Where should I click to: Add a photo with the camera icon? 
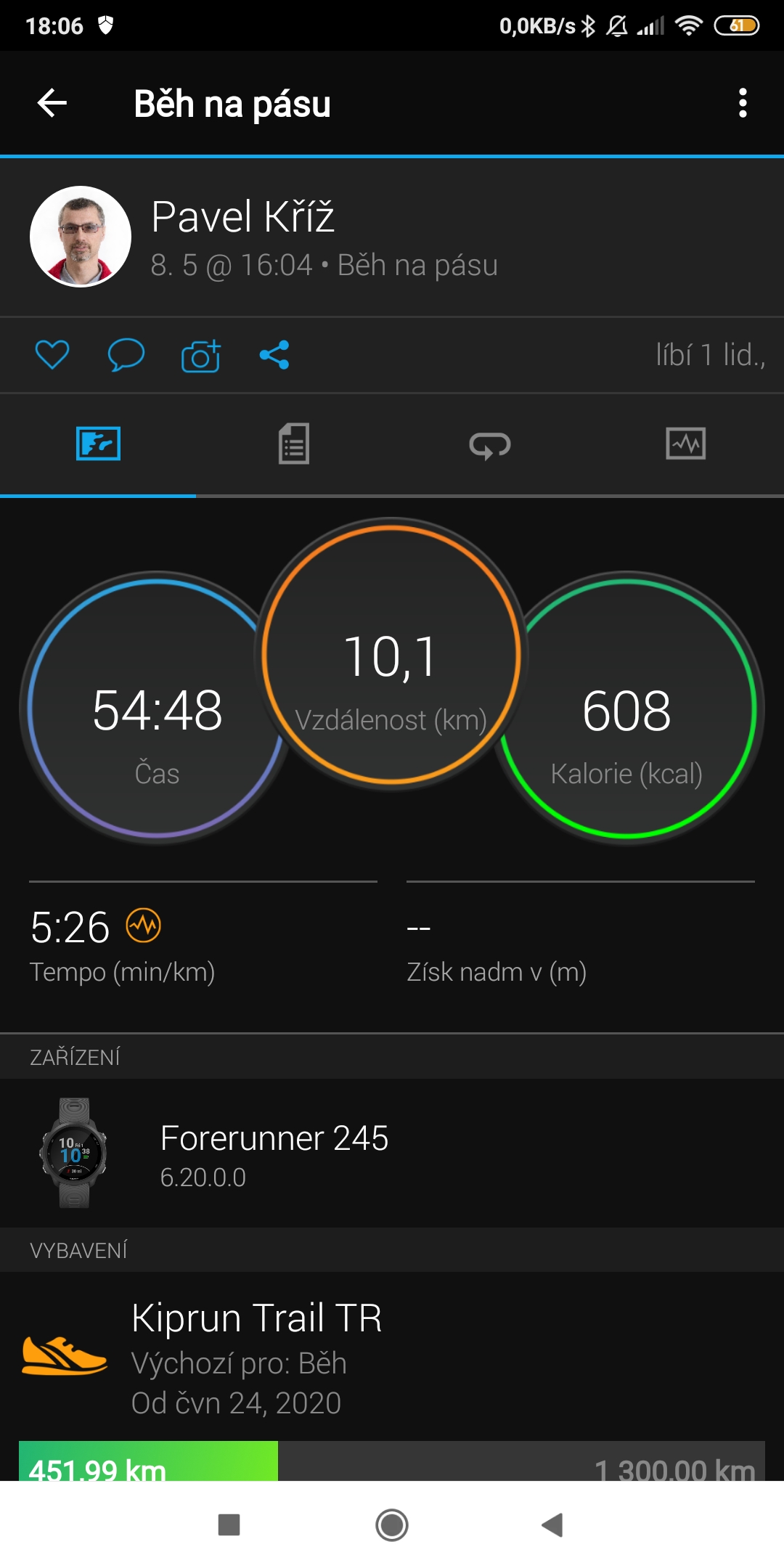coord(201,355)
